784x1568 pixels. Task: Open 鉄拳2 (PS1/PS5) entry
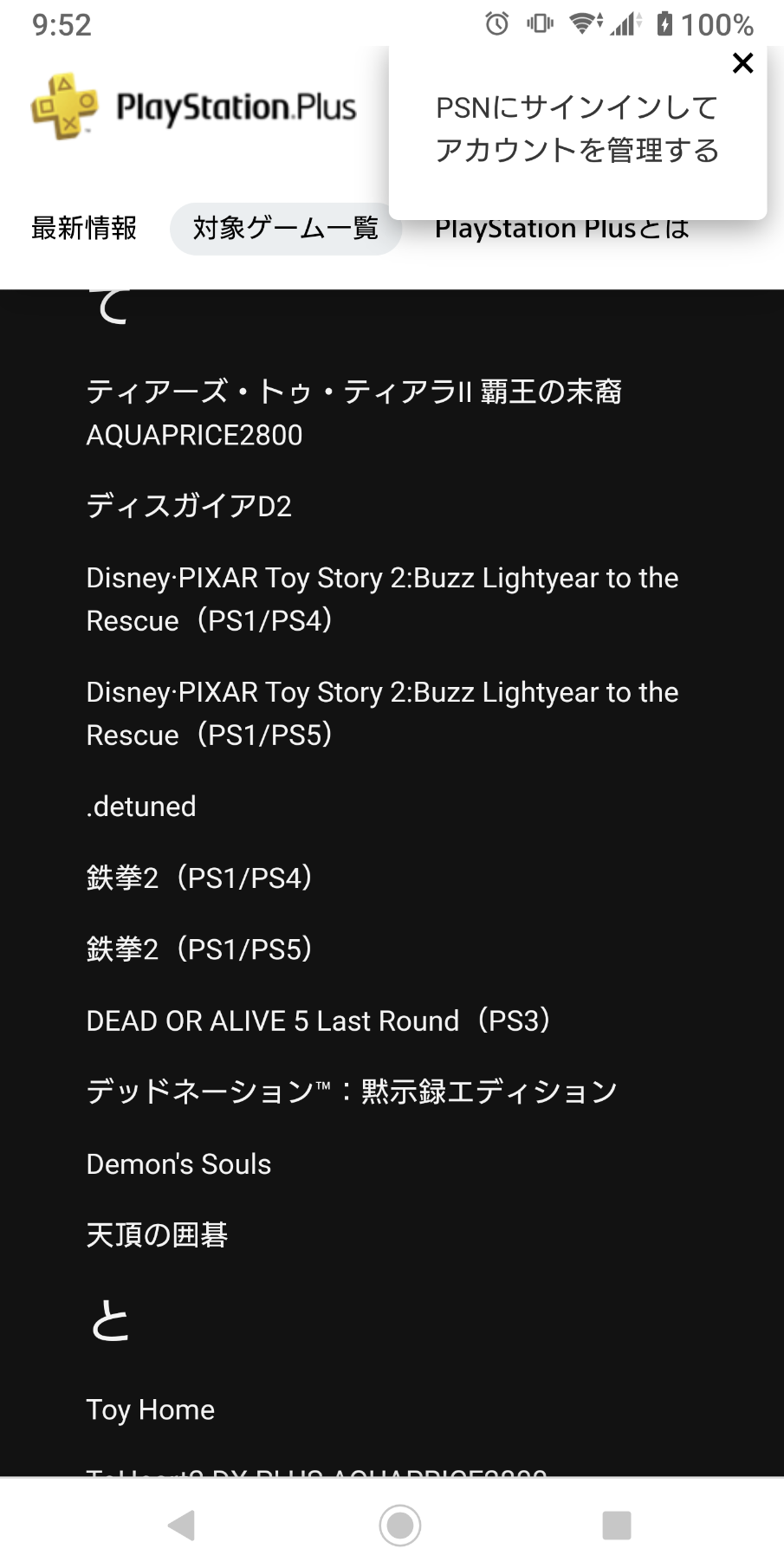tap(200, 949)
